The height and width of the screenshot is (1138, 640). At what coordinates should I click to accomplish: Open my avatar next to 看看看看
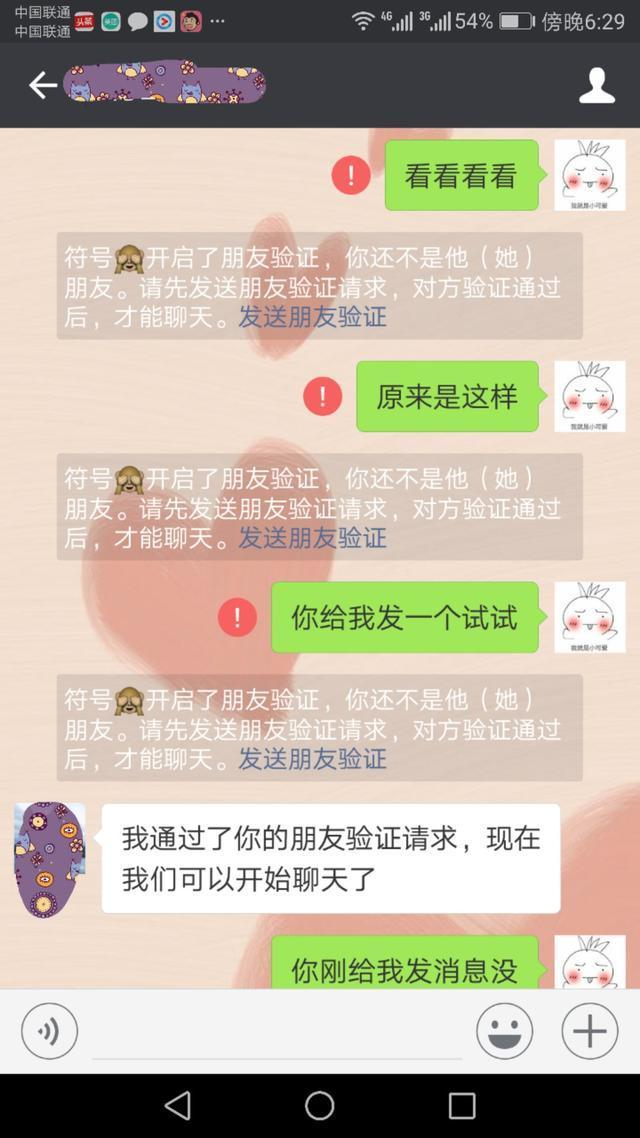[x=590, y=175]
